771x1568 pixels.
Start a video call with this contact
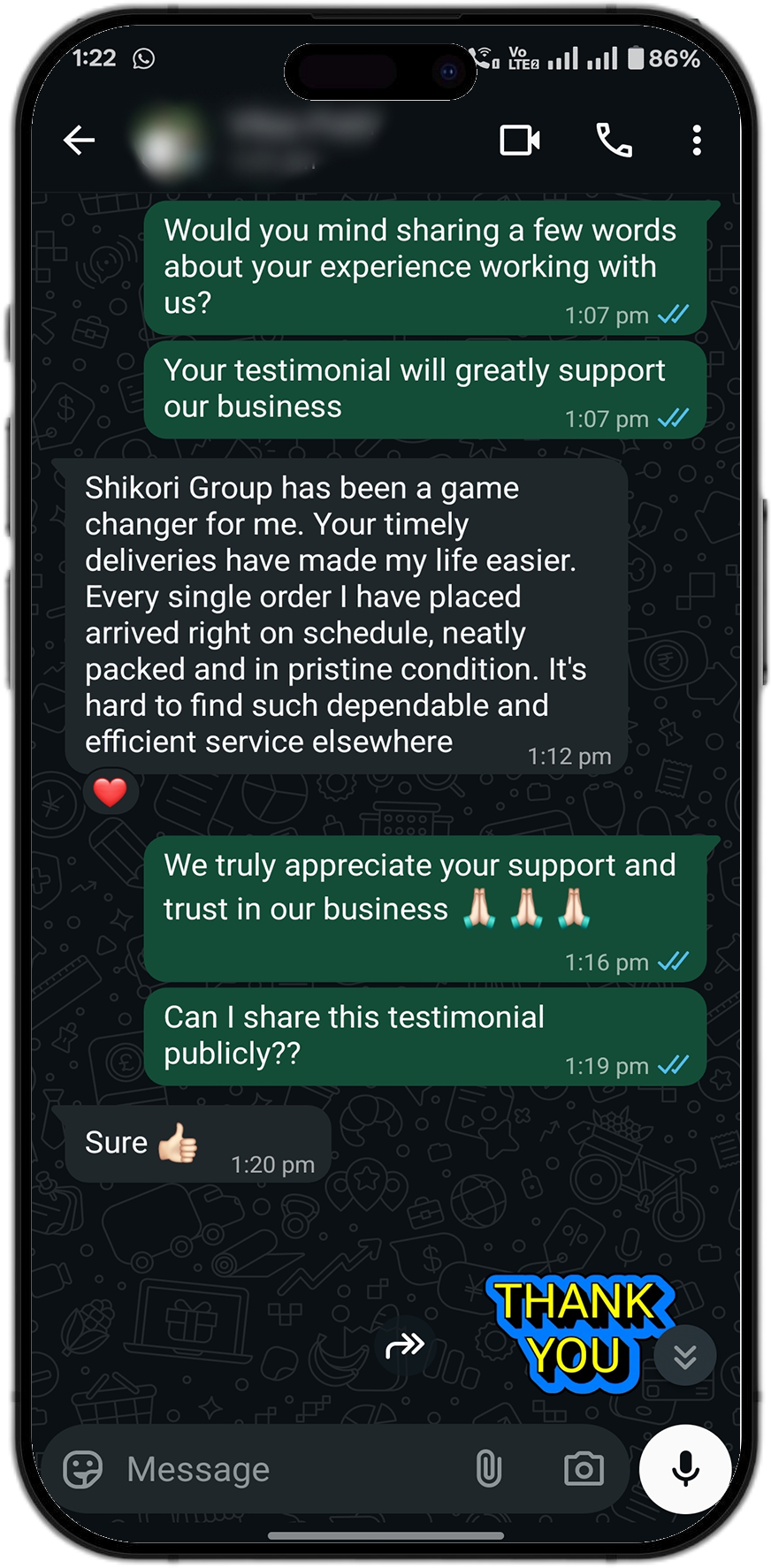pos(520,140)
